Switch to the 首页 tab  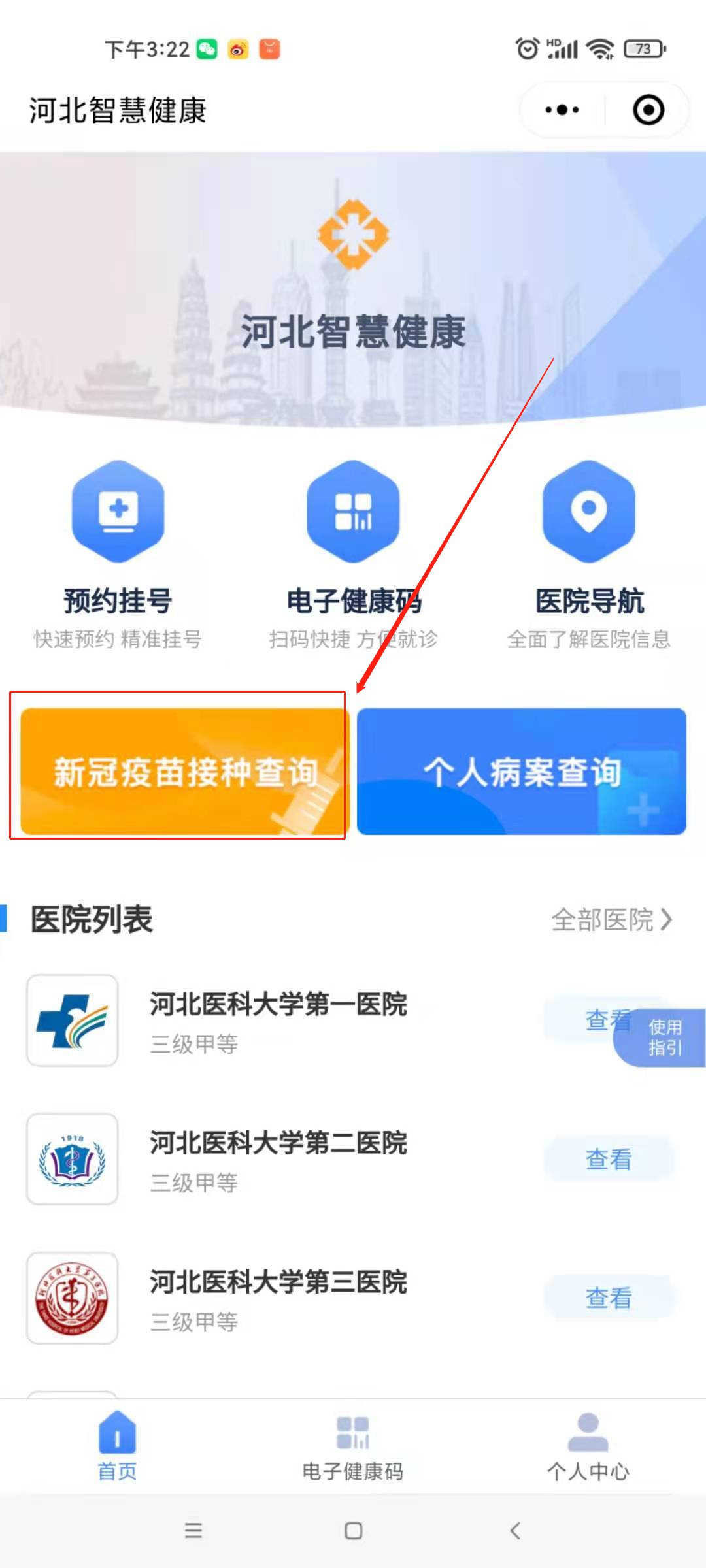click(x=118, y=1445)
